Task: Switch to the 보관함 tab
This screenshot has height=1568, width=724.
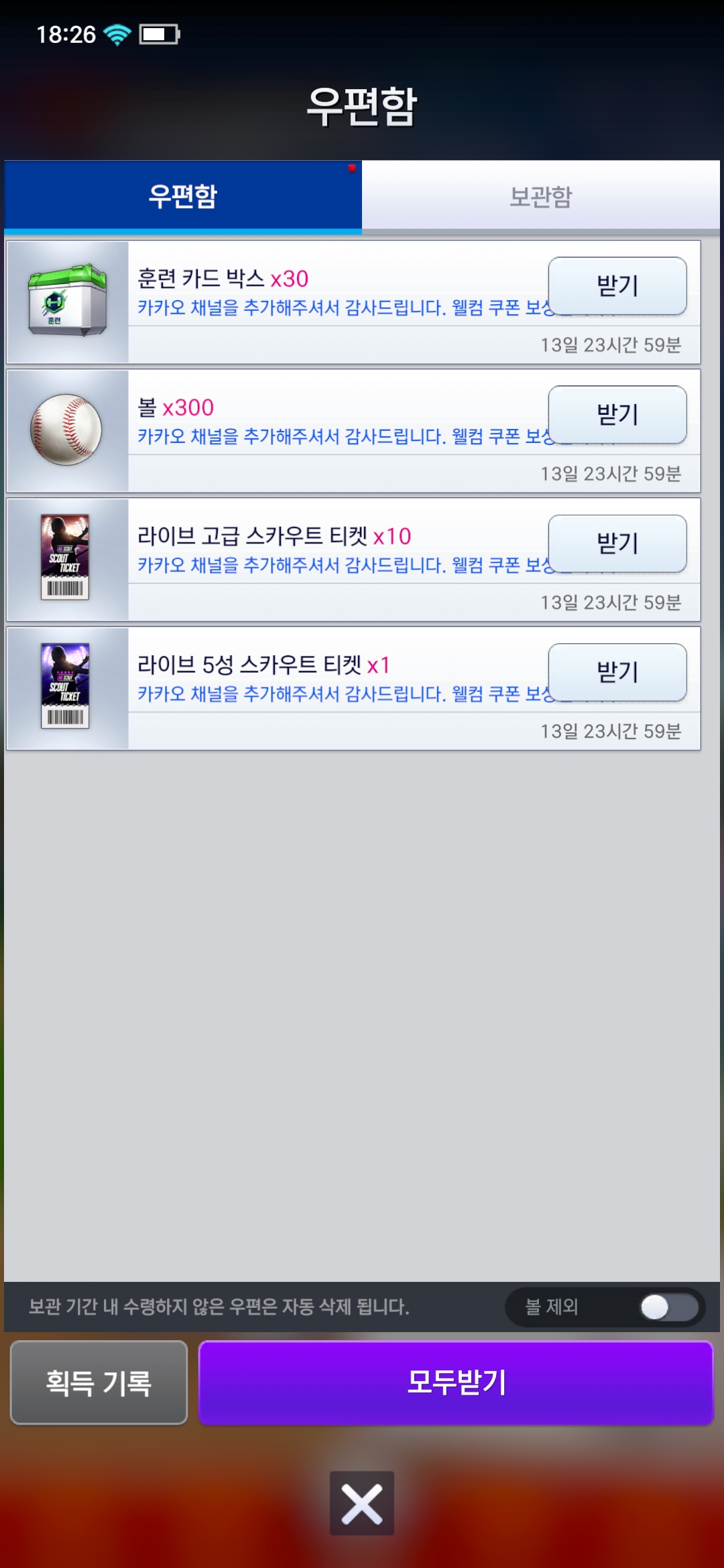Action: coord(540,196)
